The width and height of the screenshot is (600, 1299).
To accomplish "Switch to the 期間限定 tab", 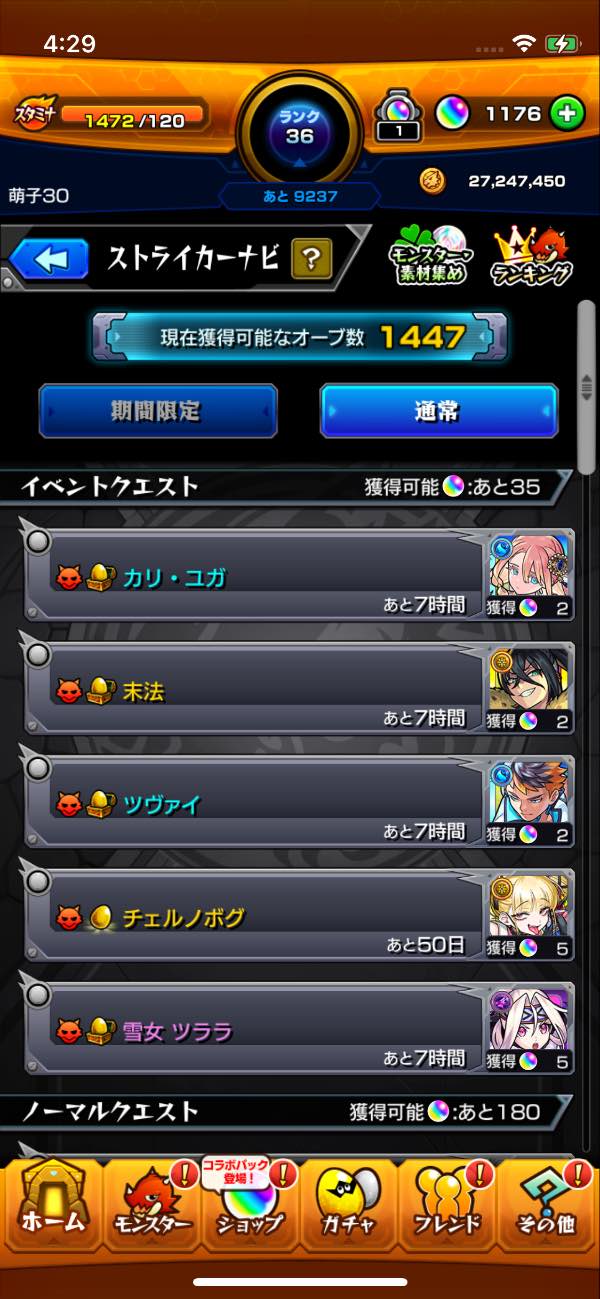I will point(158,411).
